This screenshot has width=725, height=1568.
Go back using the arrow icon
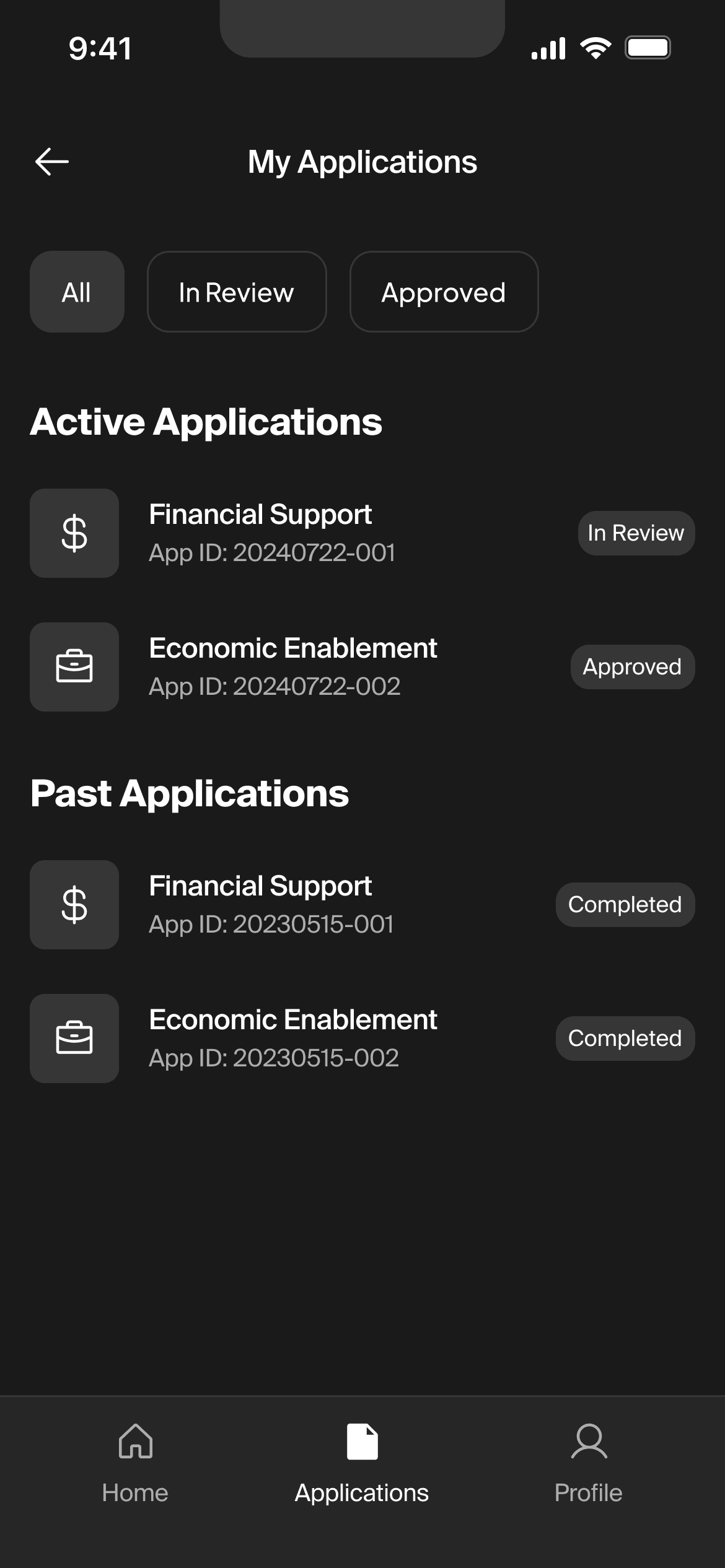[52, 162]
